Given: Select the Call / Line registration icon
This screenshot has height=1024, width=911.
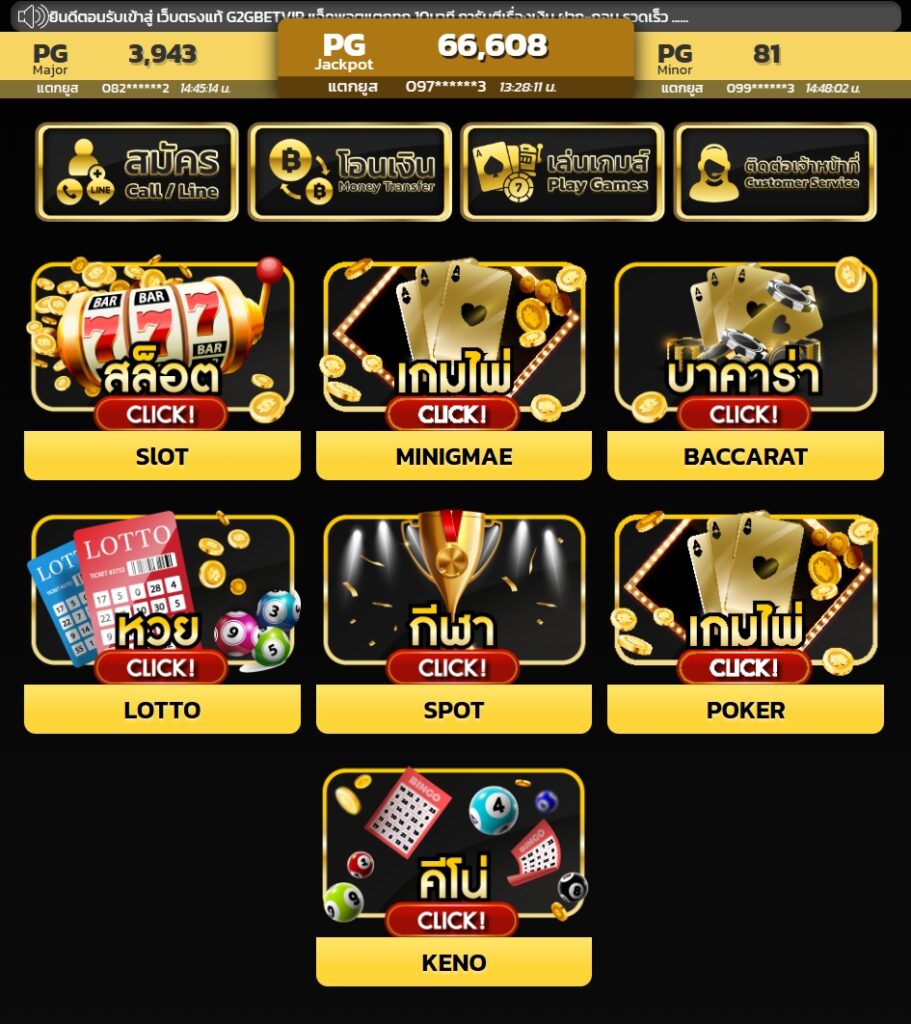Looking at the screenshot, I should click(135, 172).
